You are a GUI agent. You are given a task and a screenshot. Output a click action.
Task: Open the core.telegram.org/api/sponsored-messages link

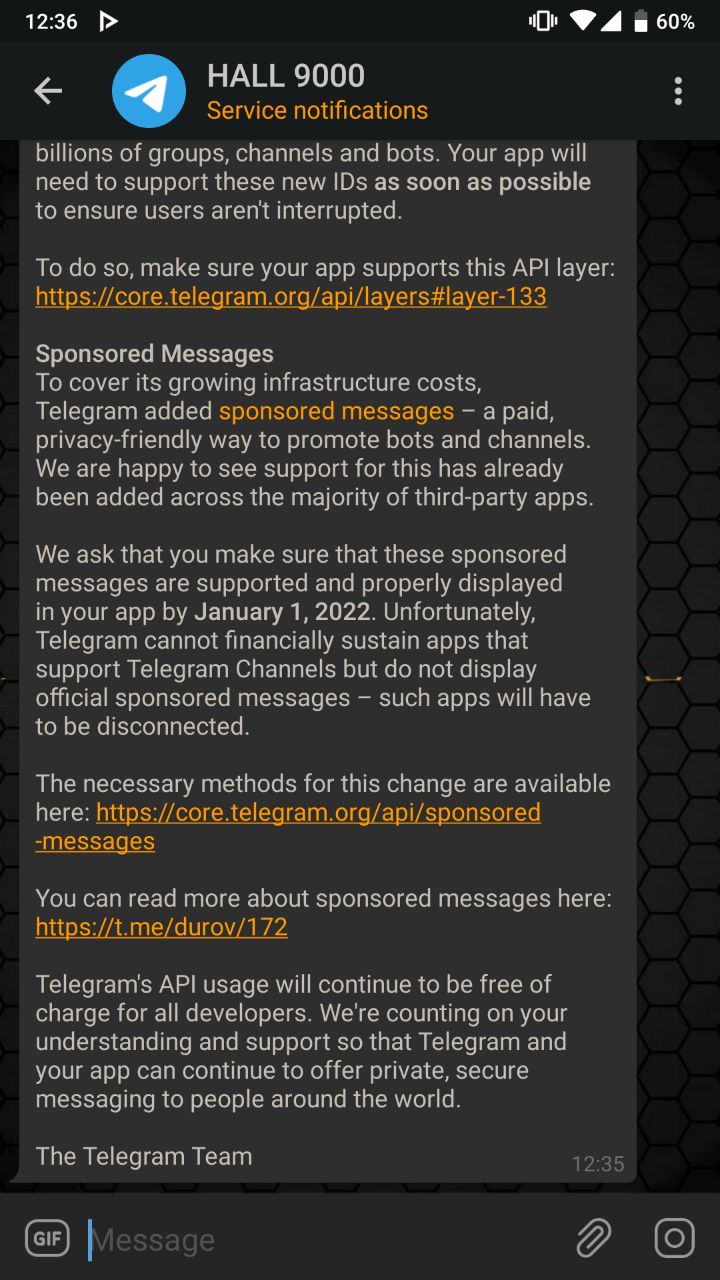(x=318, y=813)
